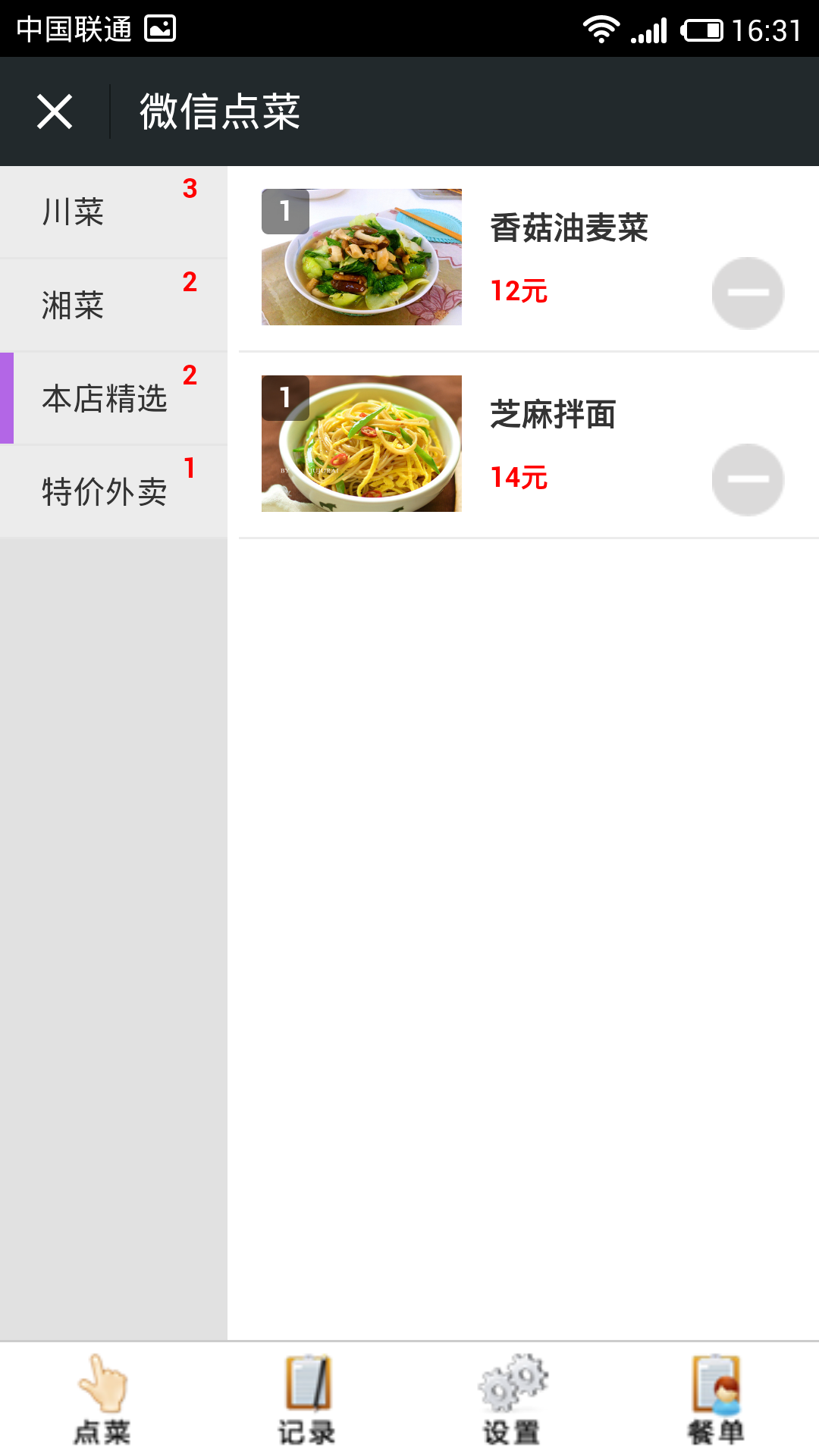Screen dimensions: 819x1456
Task: Switch to the 湘菜 category
Action: coord(114,306)
